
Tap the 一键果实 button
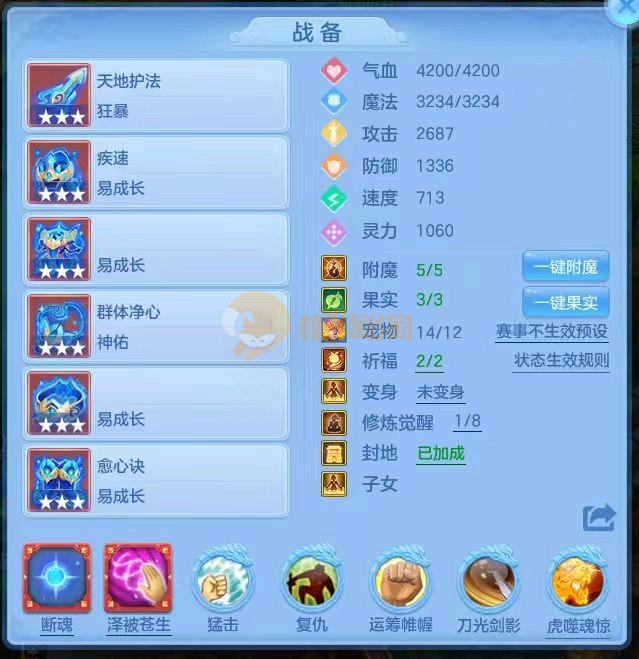click(565, 301)
